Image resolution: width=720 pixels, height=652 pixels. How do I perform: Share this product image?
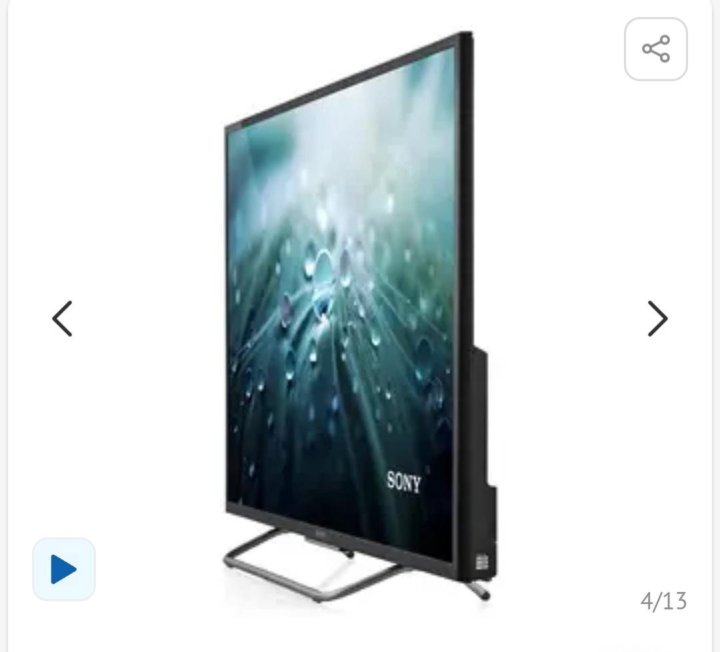point(656,49)
